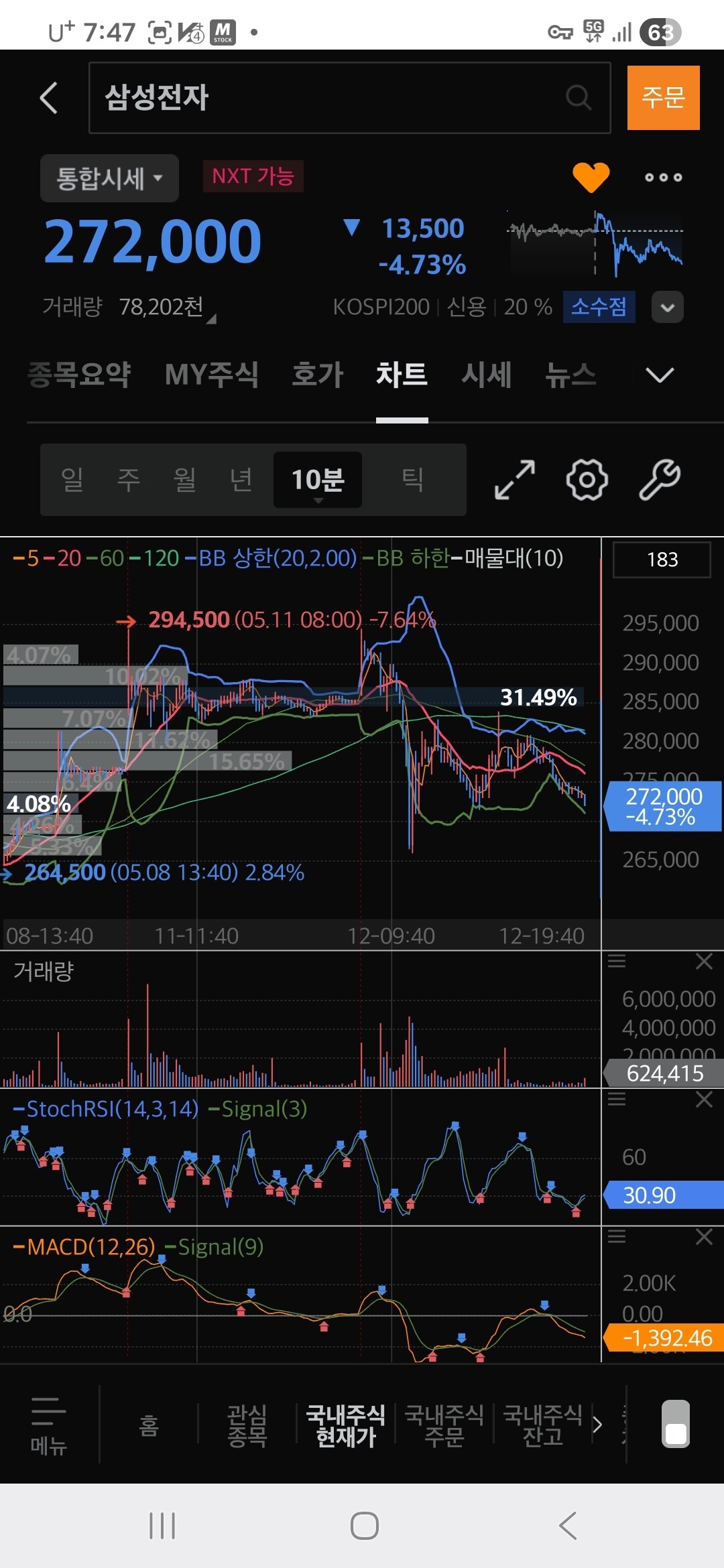
Task: Open the 메뉴 hamburger menu
Action: tap(49, 1425)
